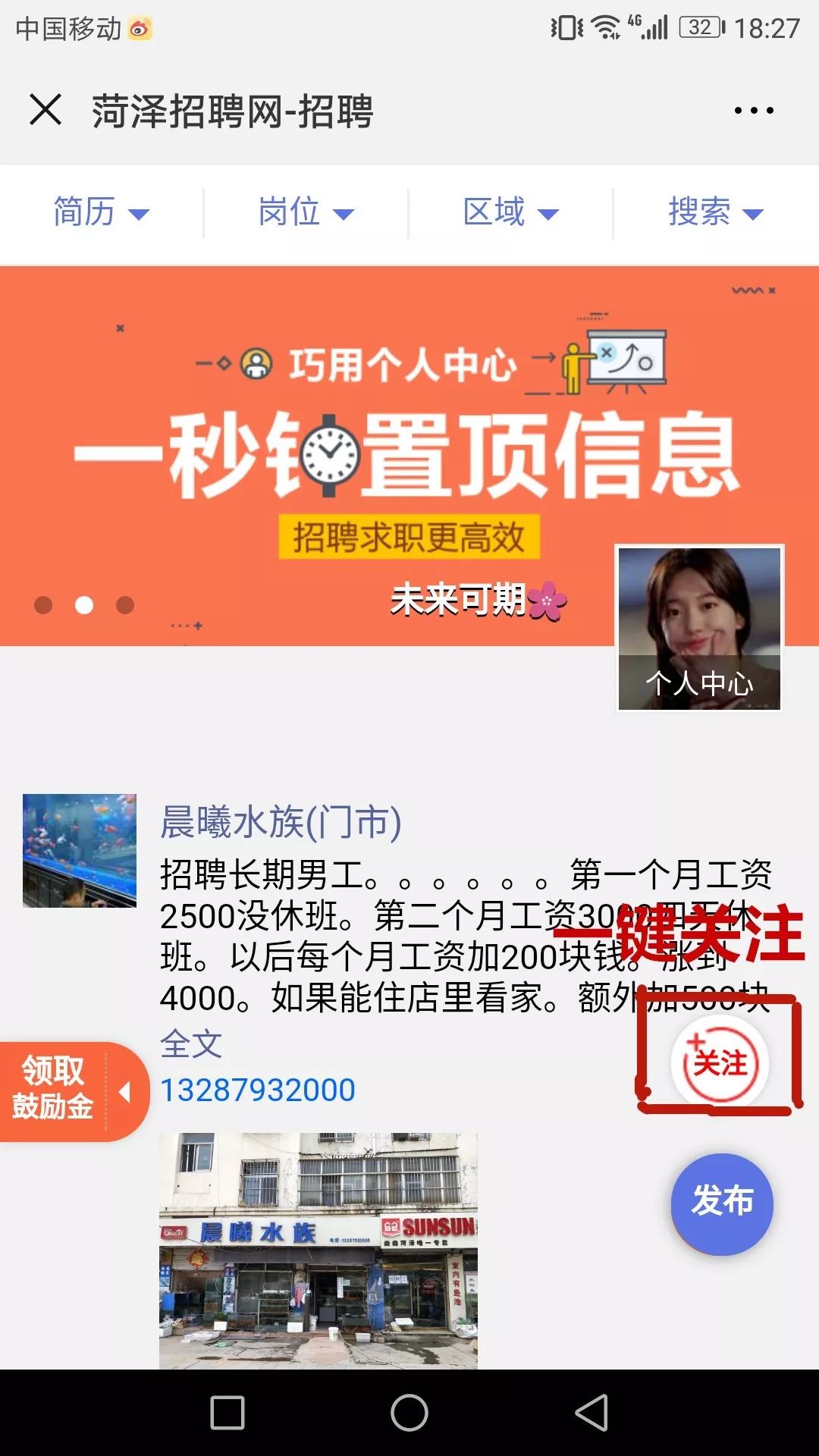Call phone number 13287932000
The image size is (819, 1456).
pyautogui.click(x=258, y=1090)
